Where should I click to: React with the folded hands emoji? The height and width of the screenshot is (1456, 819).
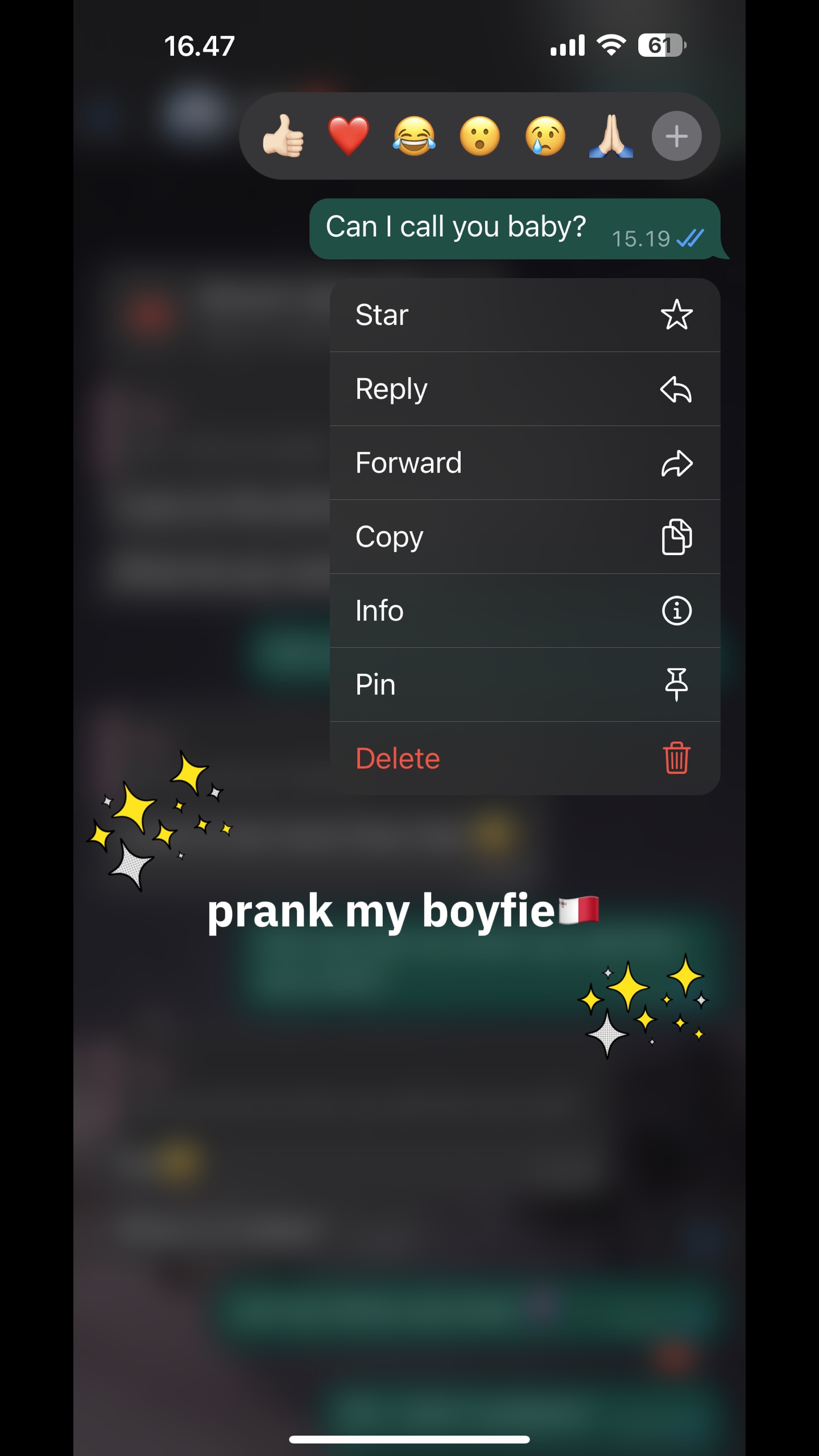pos(611,136)
